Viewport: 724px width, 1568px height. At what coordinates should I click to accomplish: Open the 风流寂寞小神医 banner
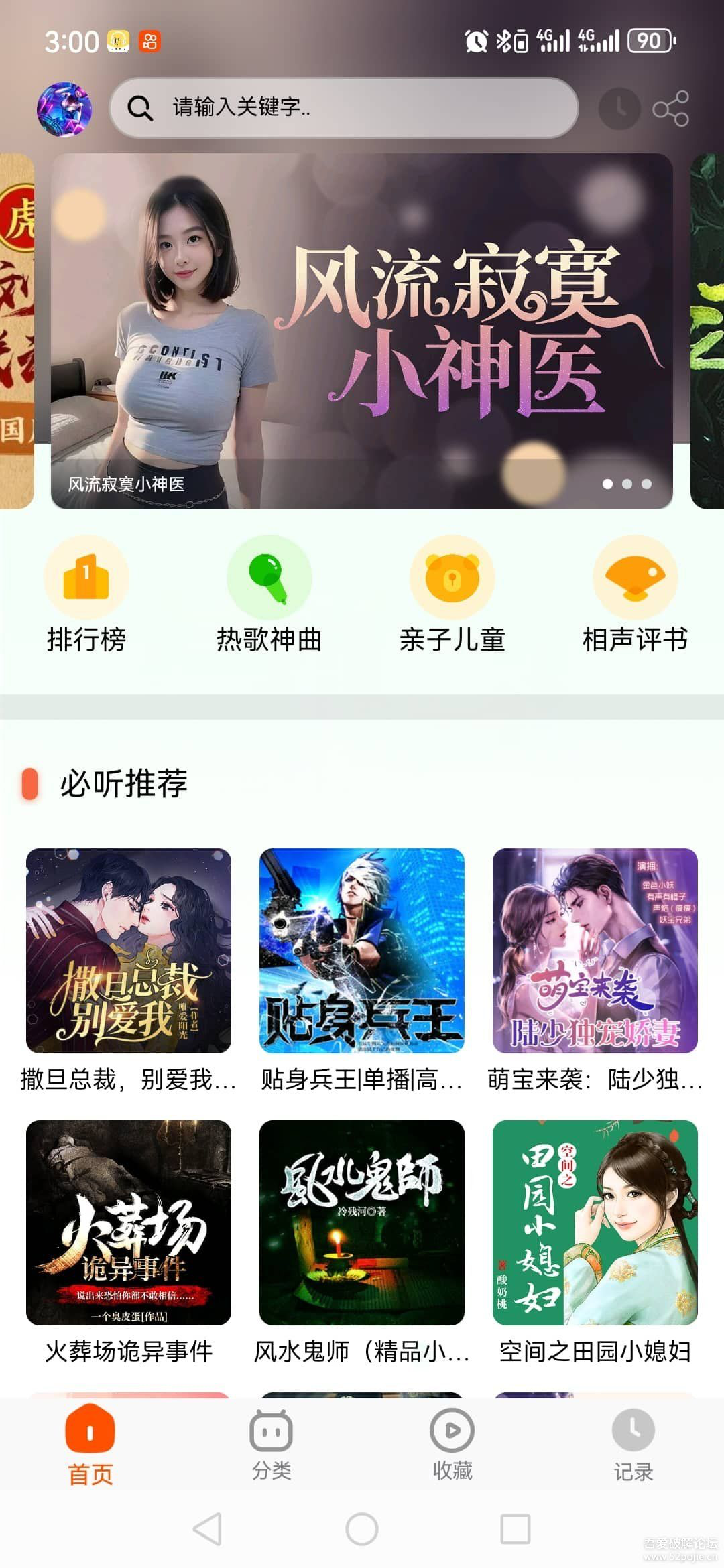tap(362, 331)
